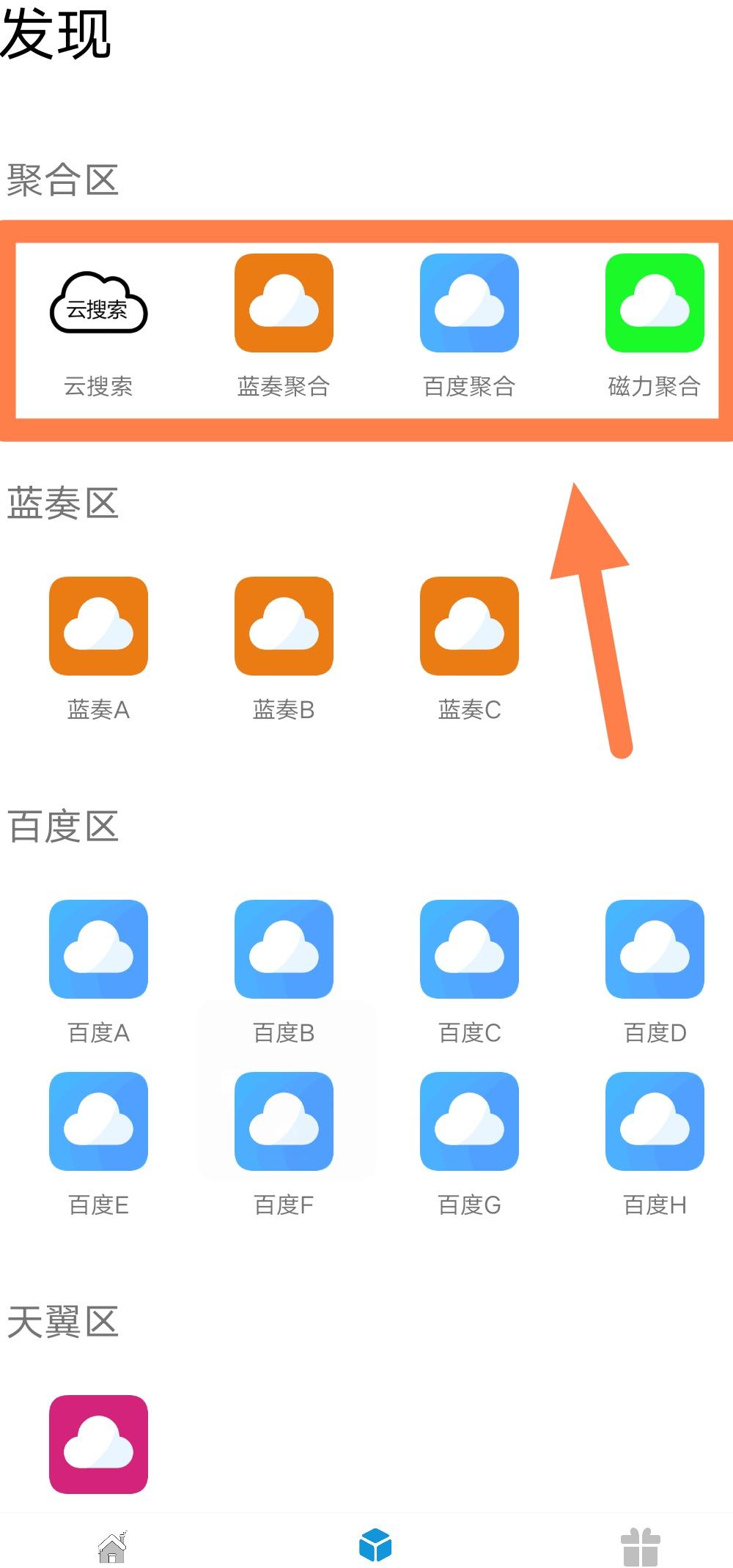Tap the 百度D icon

point(655,950)
